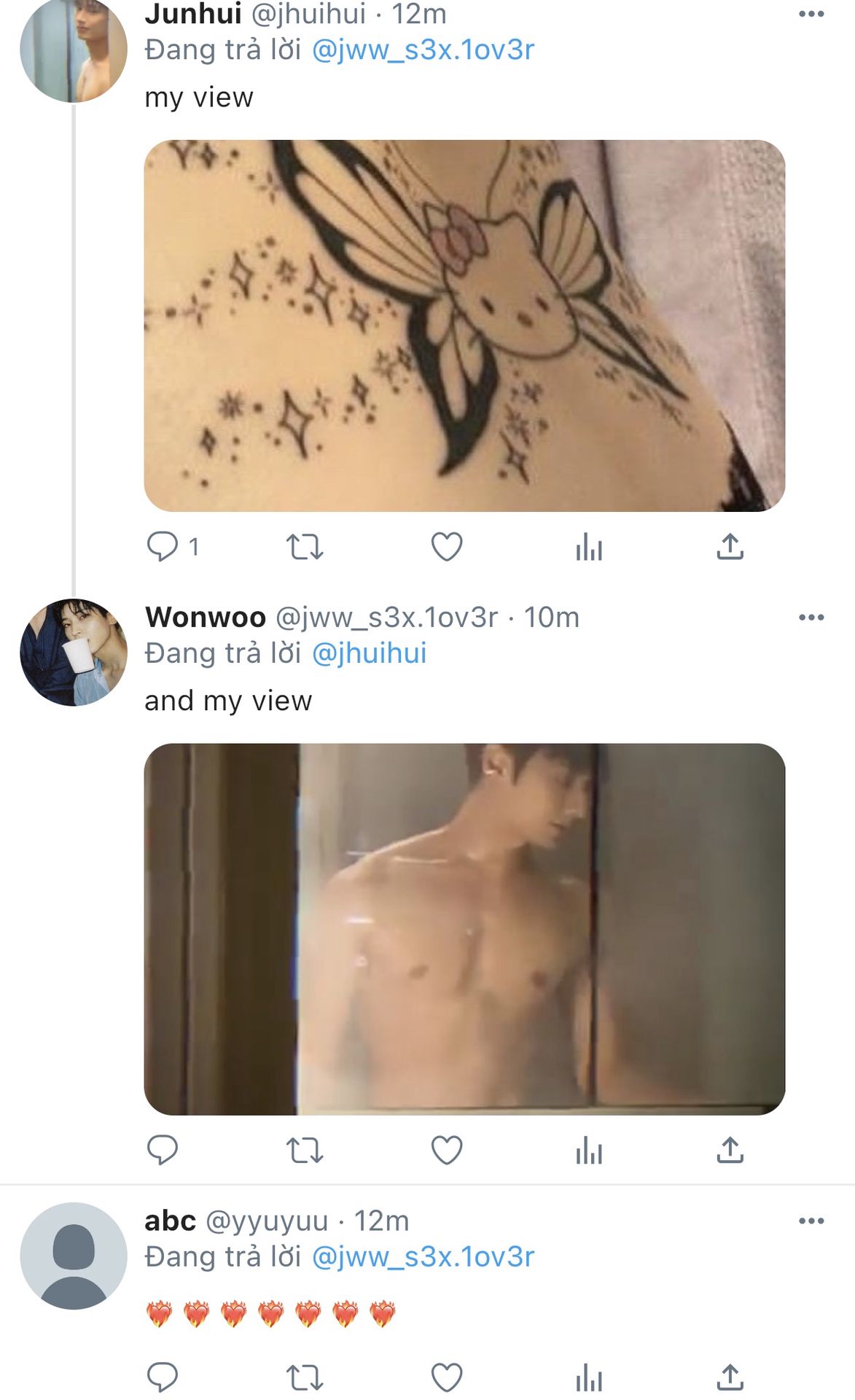View analytics of Junhui's tweet
Viewport: 855px width, 1400px height.
pyautogui.click(x=588, y=546)
